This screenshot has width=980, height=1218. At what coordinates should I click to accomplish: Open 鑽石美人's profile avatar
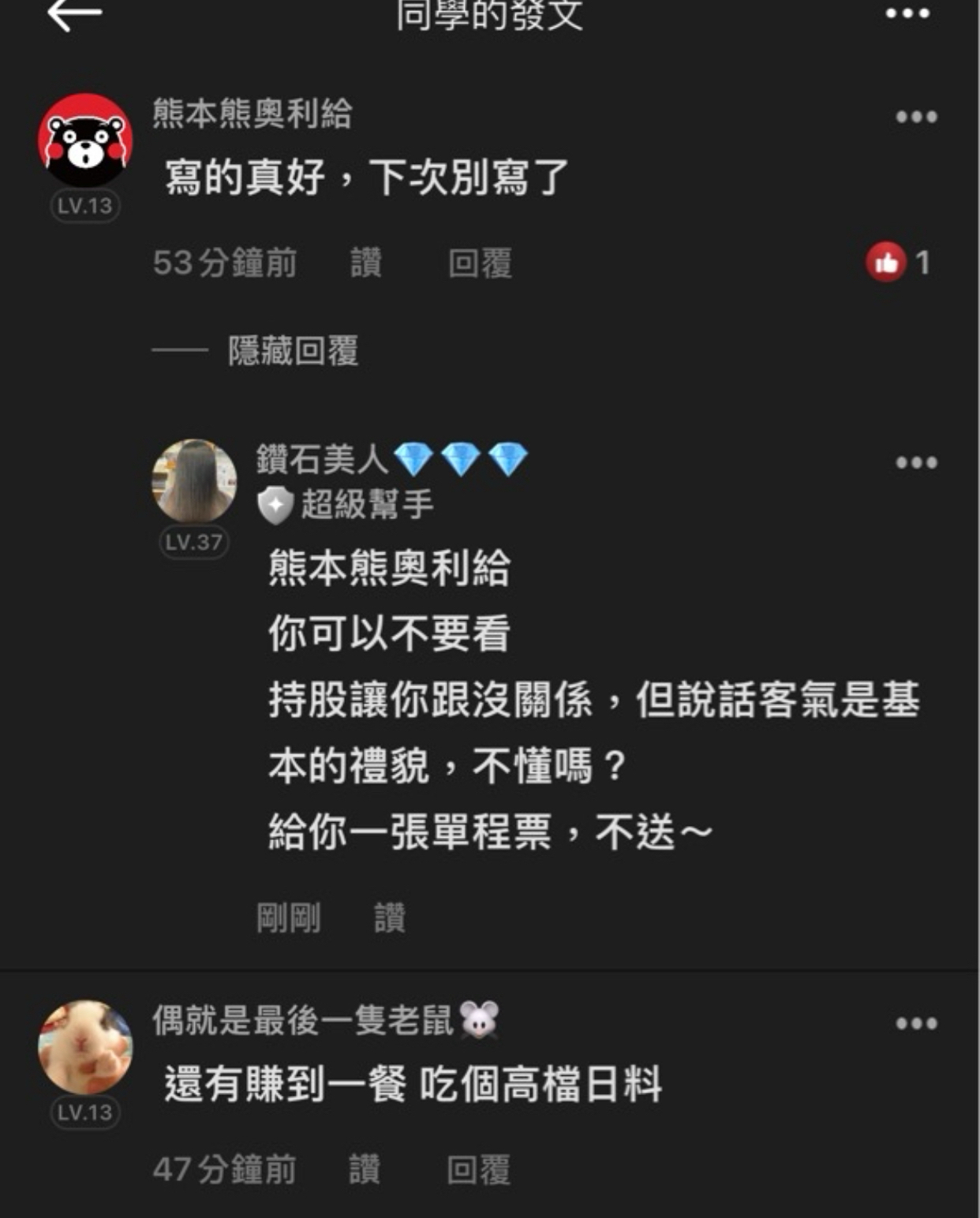pos(194,481)
